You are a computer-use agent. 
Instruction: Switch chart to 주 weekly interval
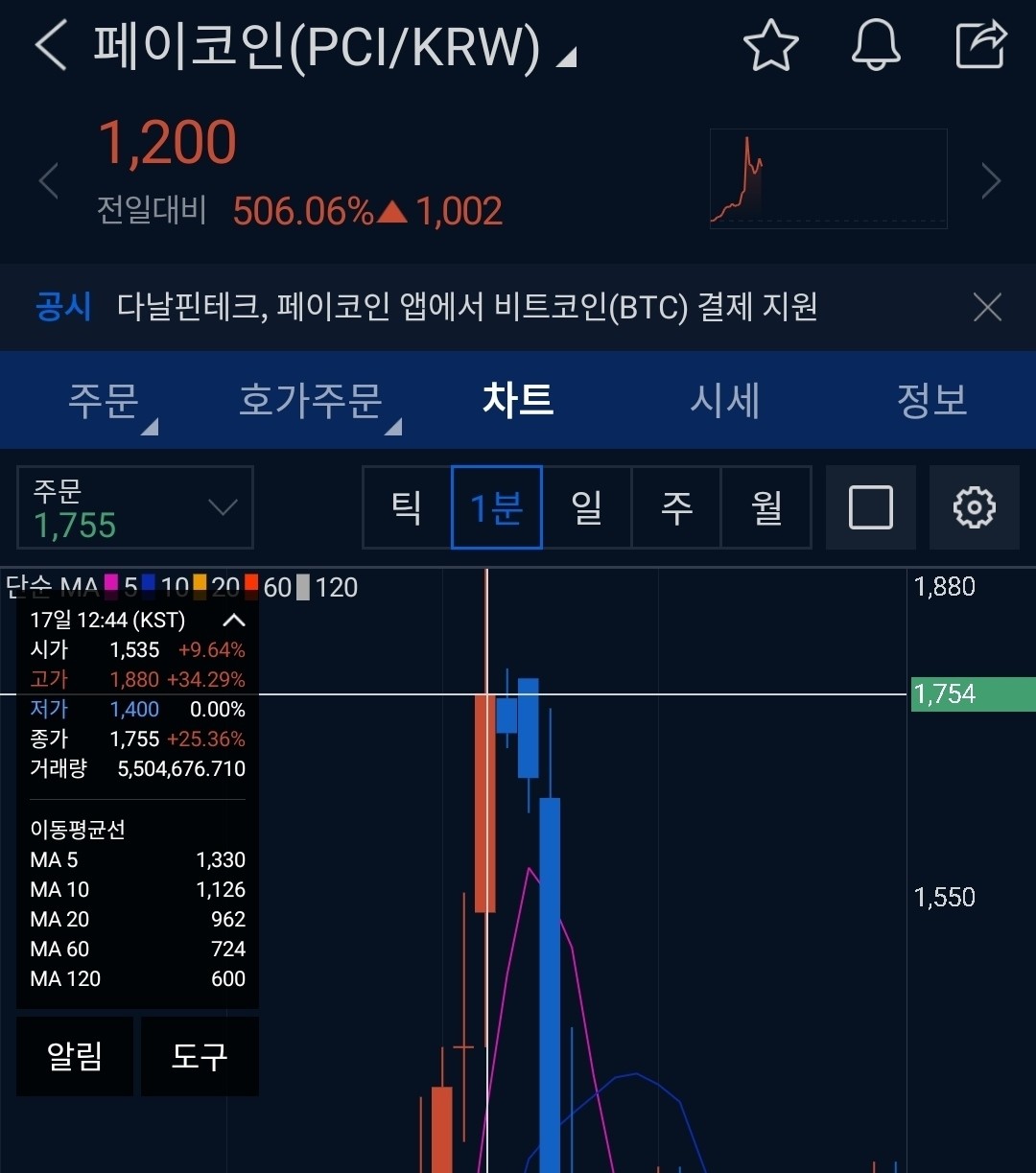676,507
